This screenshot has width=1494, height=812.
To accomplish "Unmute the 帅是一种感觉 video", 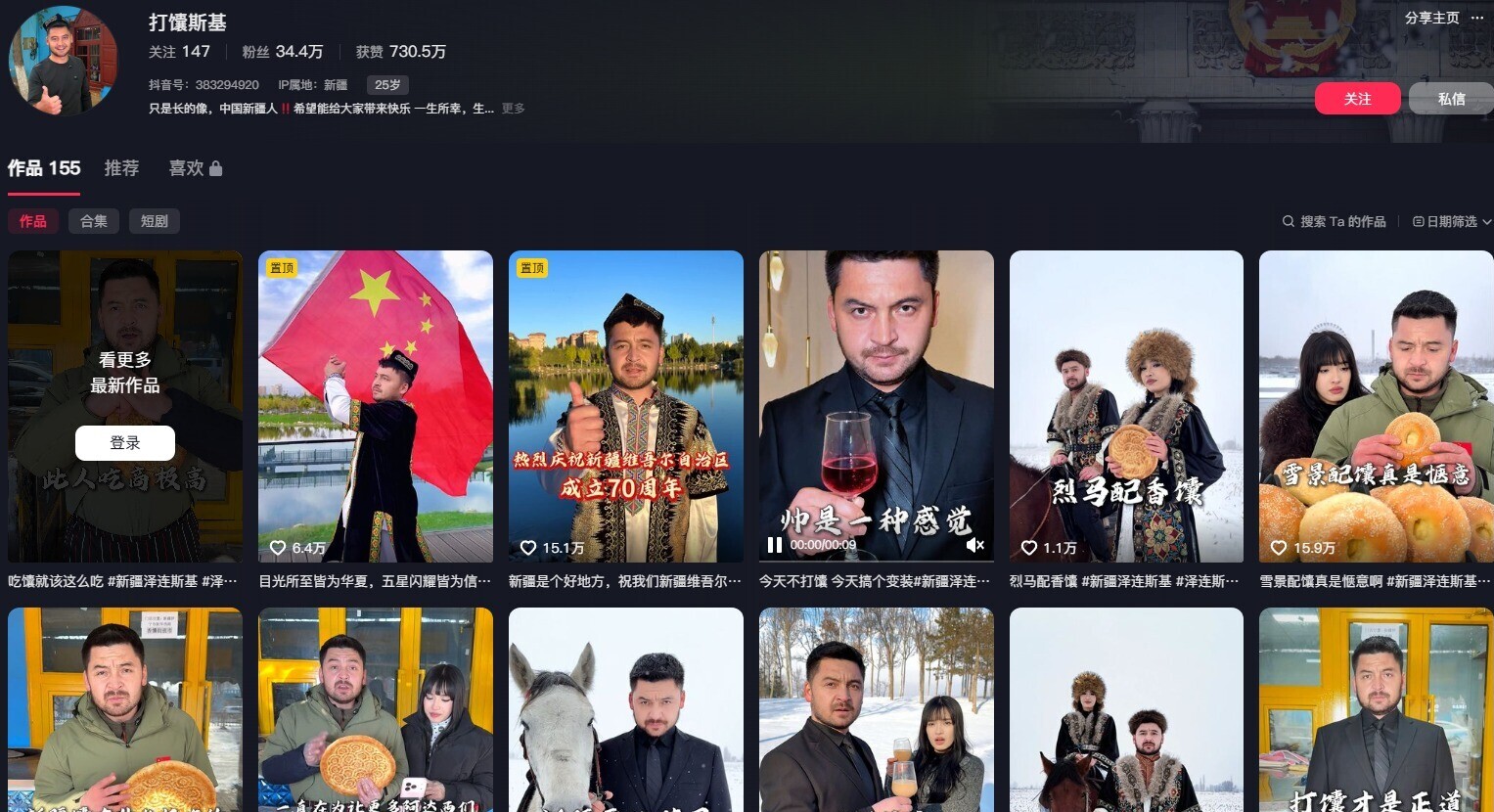I will point(974,545).
